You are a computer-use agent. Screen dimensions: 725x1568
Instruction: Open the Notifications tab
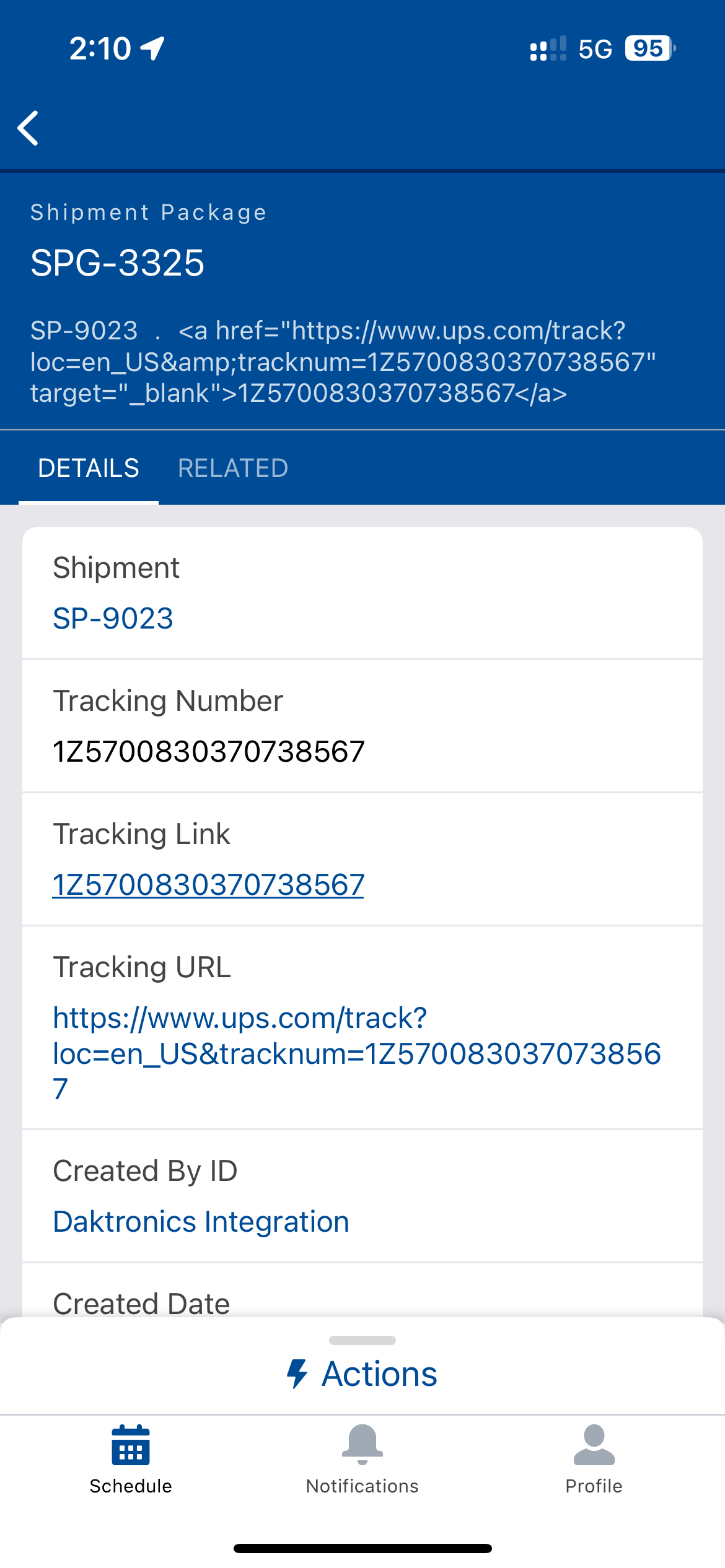pos(362,1459)
